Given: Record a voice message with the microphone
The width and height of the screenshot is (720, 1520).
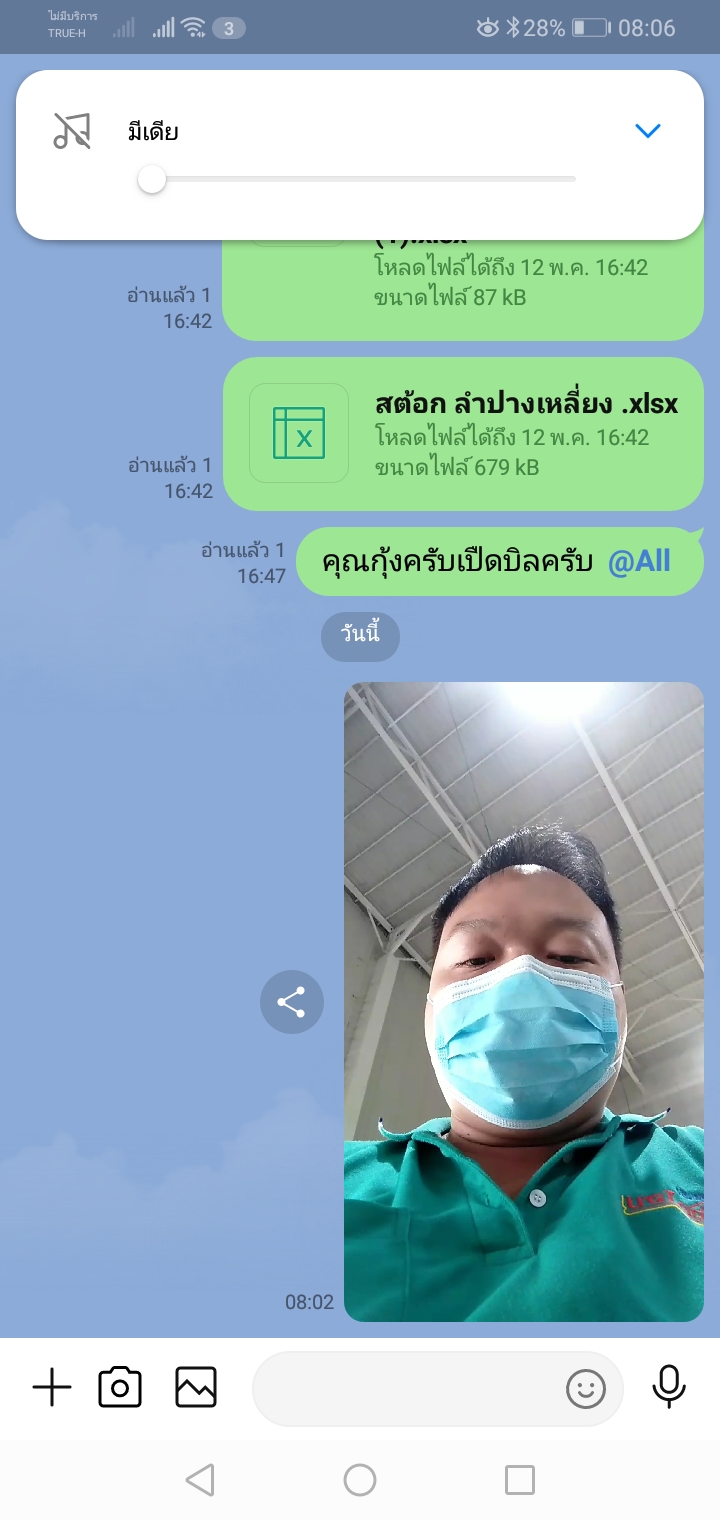Looking at the screenshot, I should point(669,1388).
